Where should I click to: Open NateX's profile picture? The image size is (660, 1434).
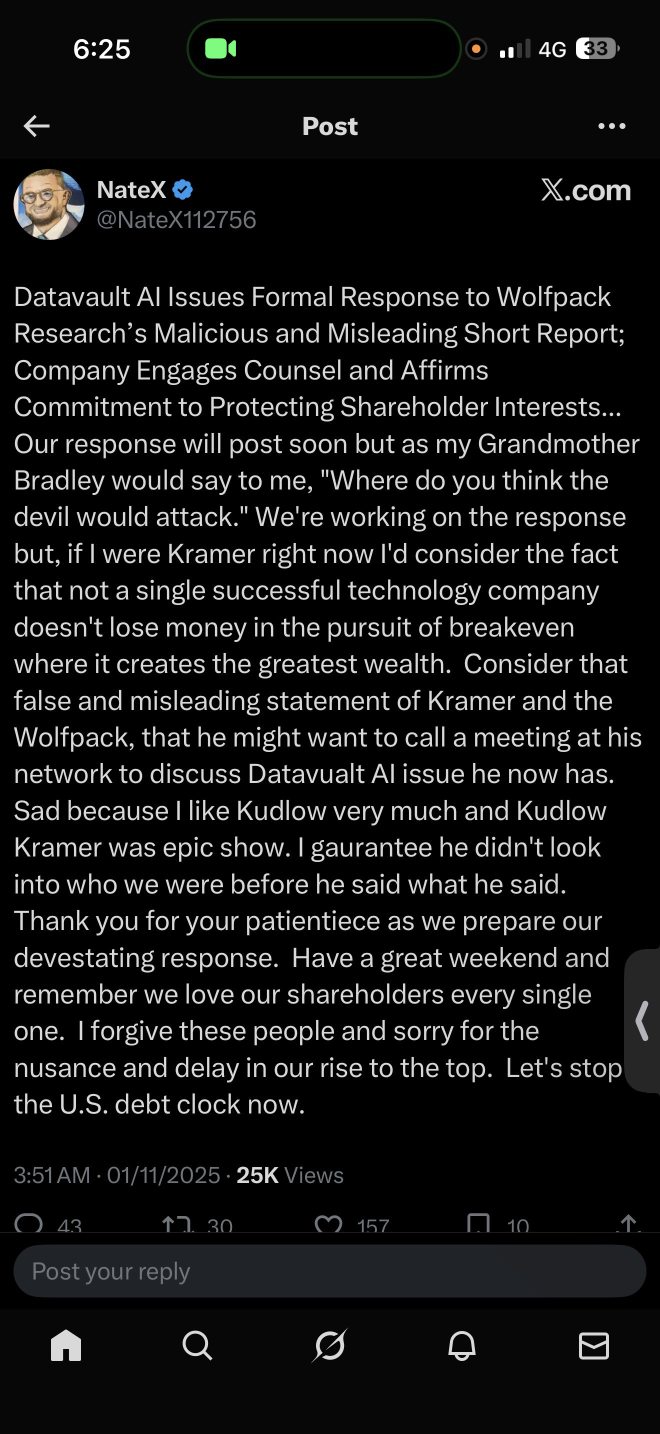coord(48,204)
